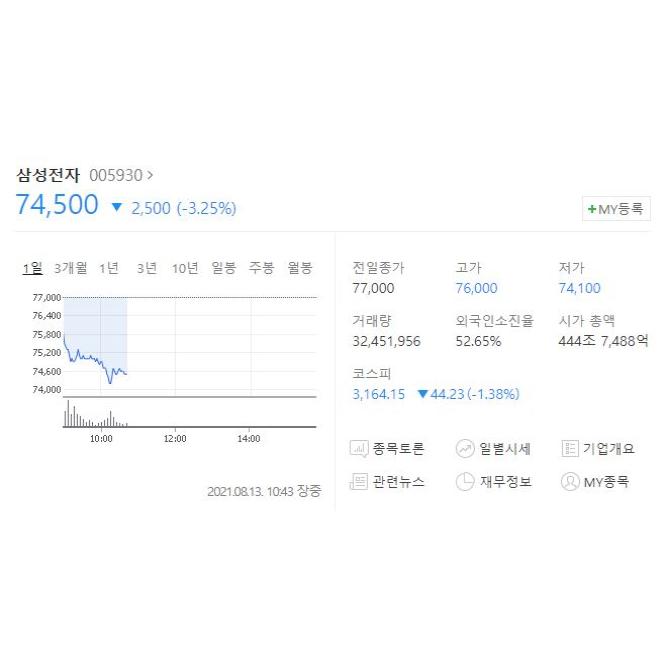Add the stock with the +MY등록 button
667x667 pixels.
pyautogui.click(x=616, y=209)
